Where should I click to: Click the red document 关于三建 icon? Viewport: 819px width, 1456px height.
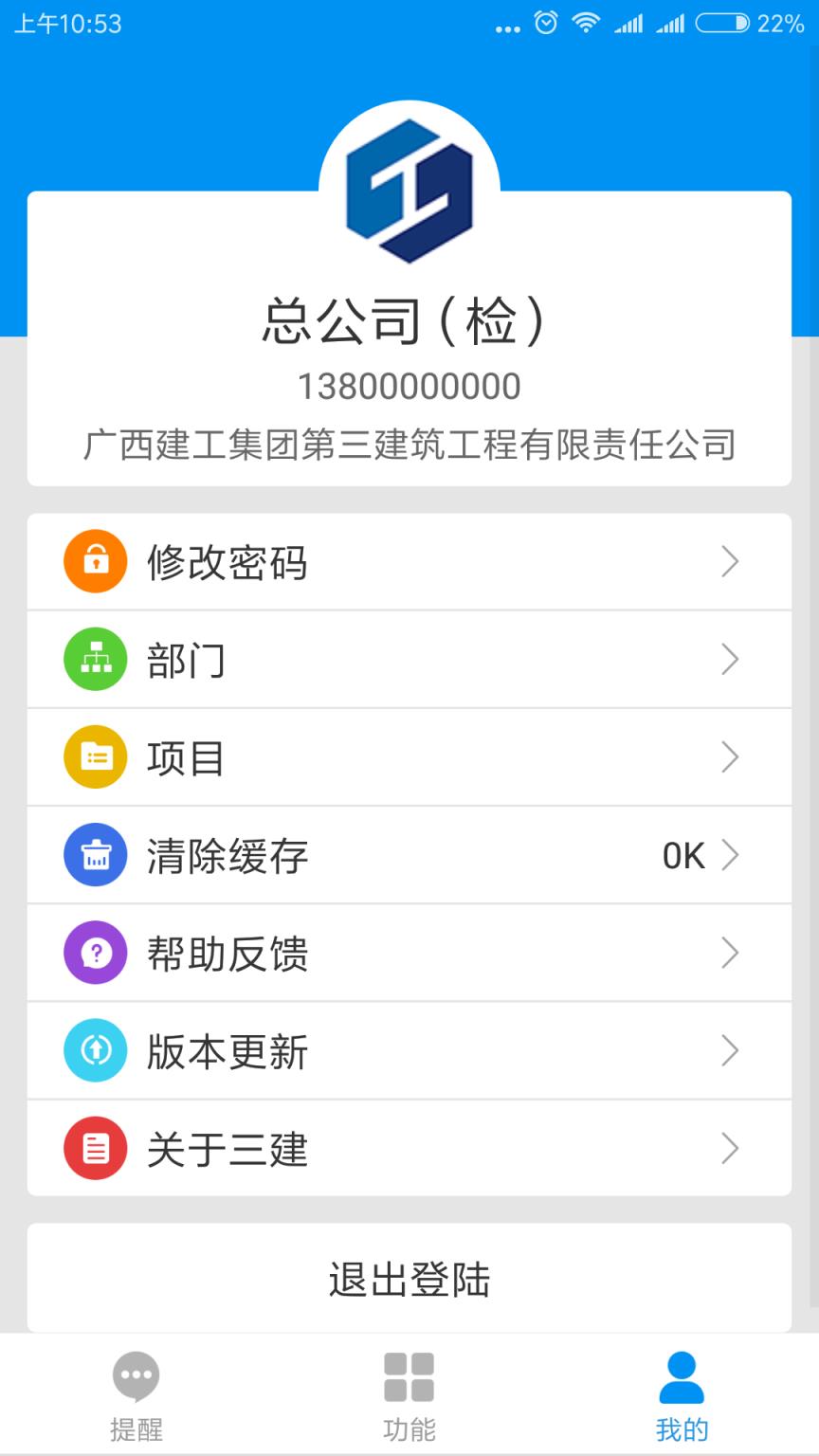click(x=95, y=1149)
